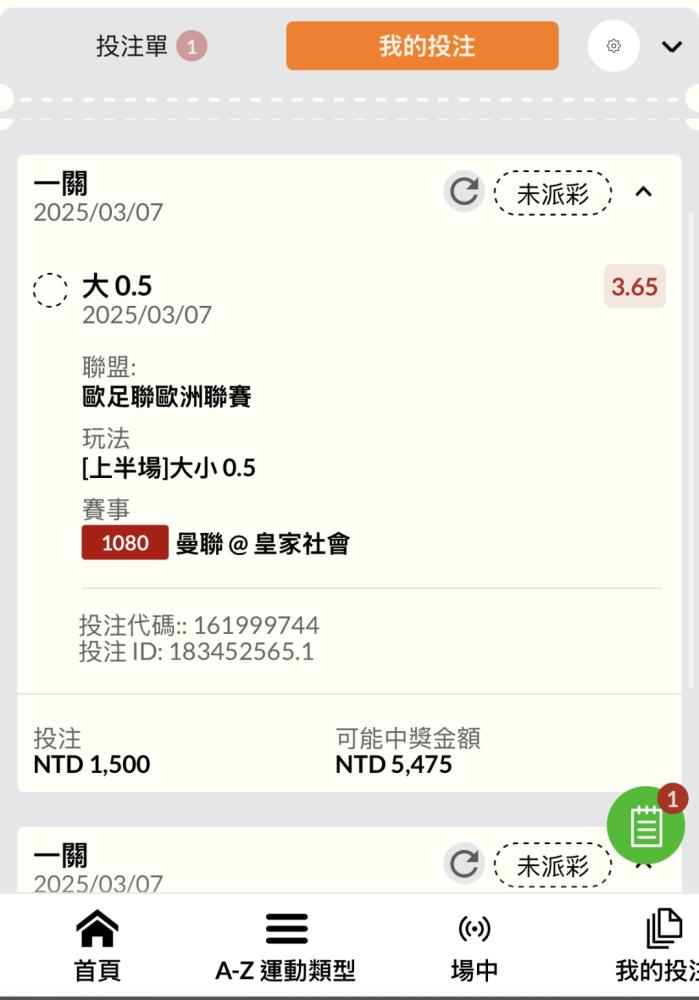Viewport: 699px width, 1000px height.
Task: Switch to the 場中 live tab
Action: pos(474,947)
